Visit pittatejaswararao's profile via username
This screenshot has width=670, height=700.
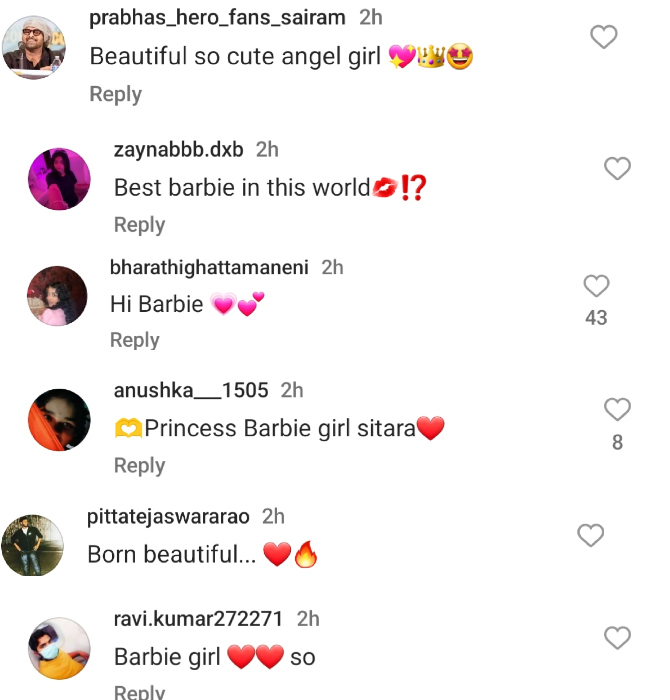[168, 517]
